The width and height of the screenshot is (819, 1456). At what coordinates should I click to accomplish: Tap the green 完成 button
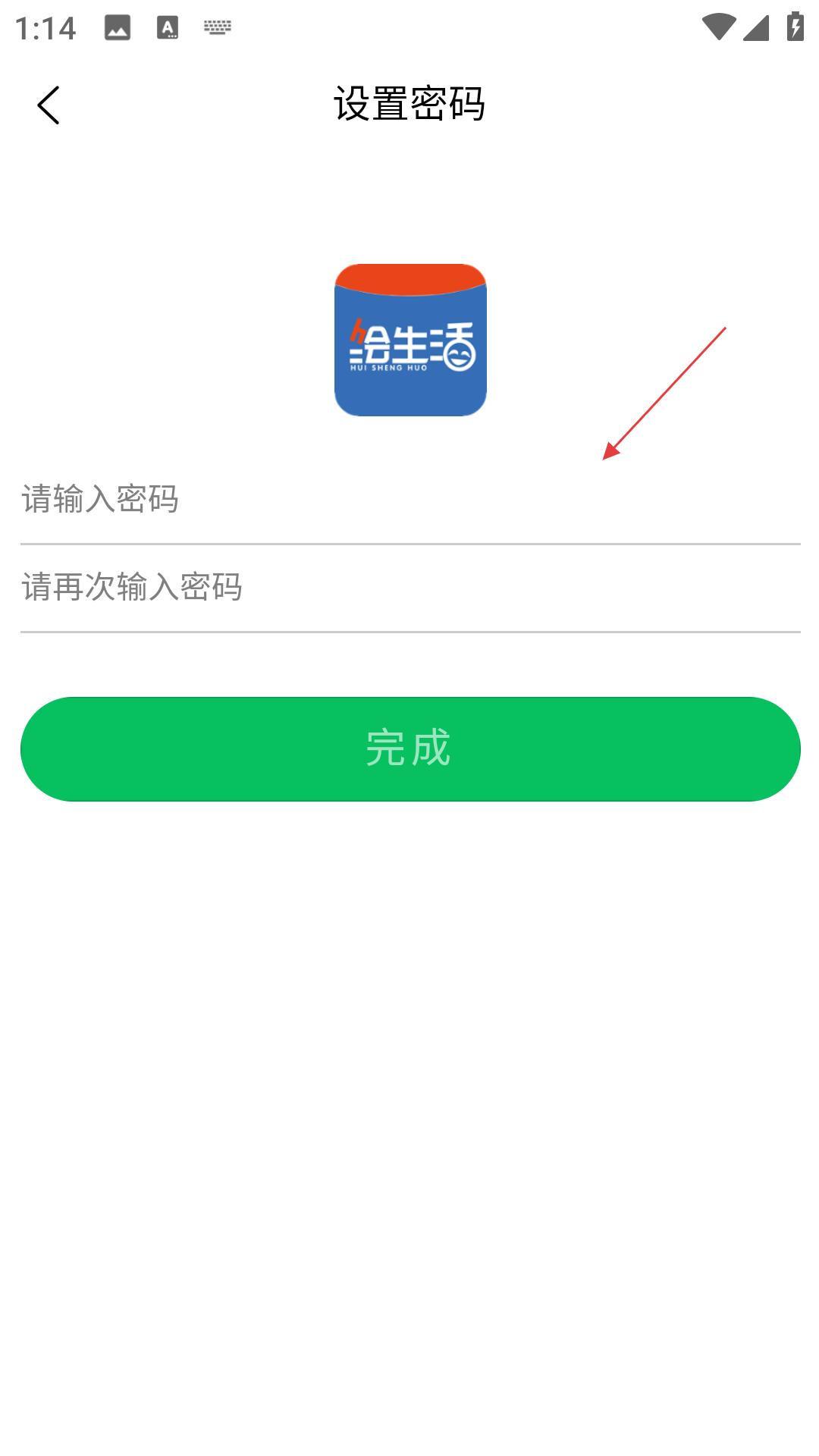[409, 748]
